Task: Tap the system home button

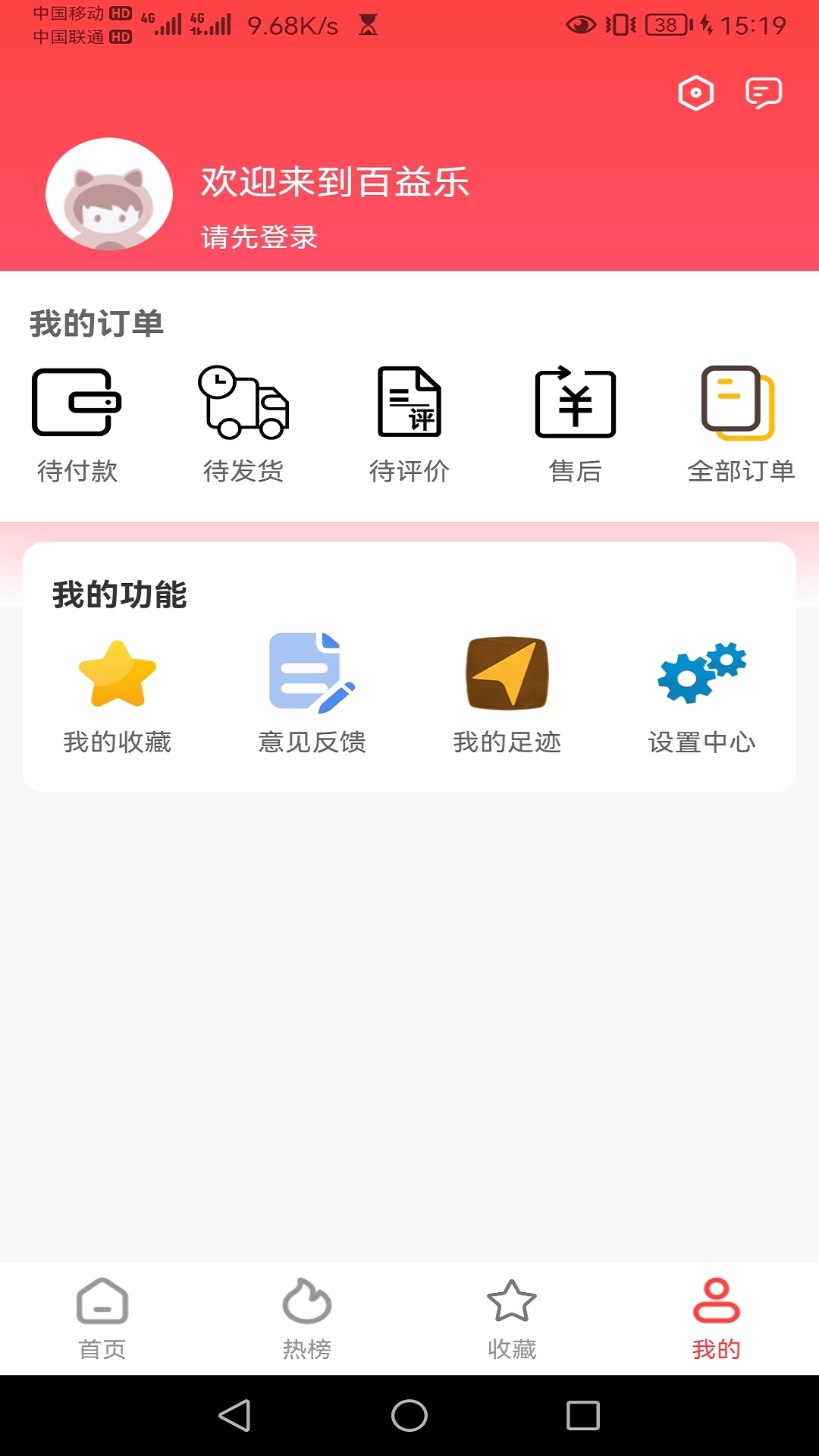Action: (409, 1415)
